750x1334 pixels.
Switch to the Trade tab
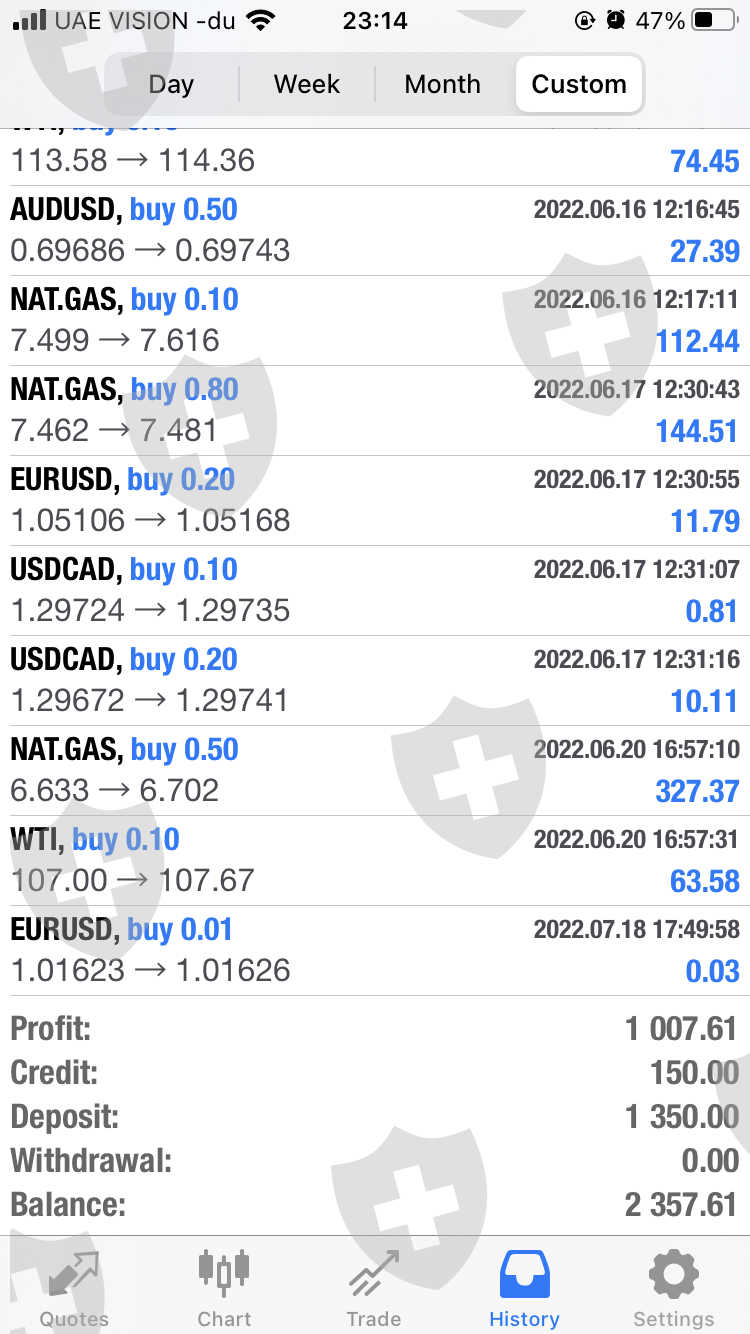click(374, 1288)
